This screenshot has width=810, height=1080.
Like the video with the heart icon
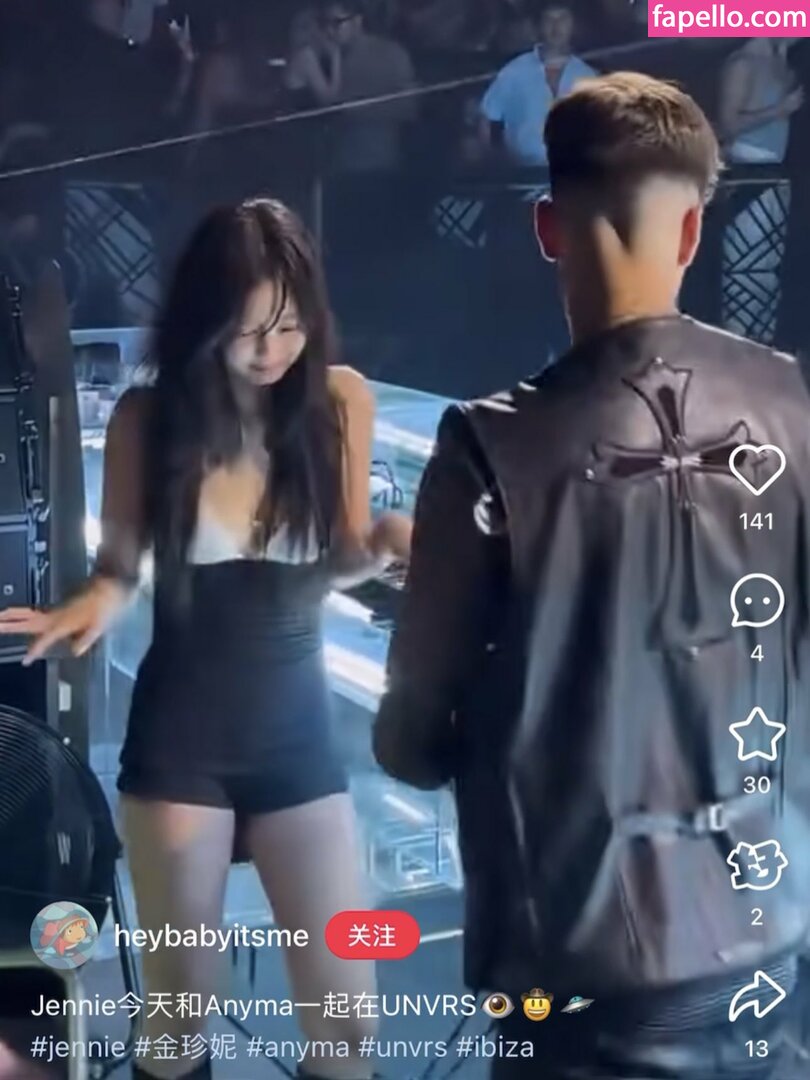coord(757,469)
